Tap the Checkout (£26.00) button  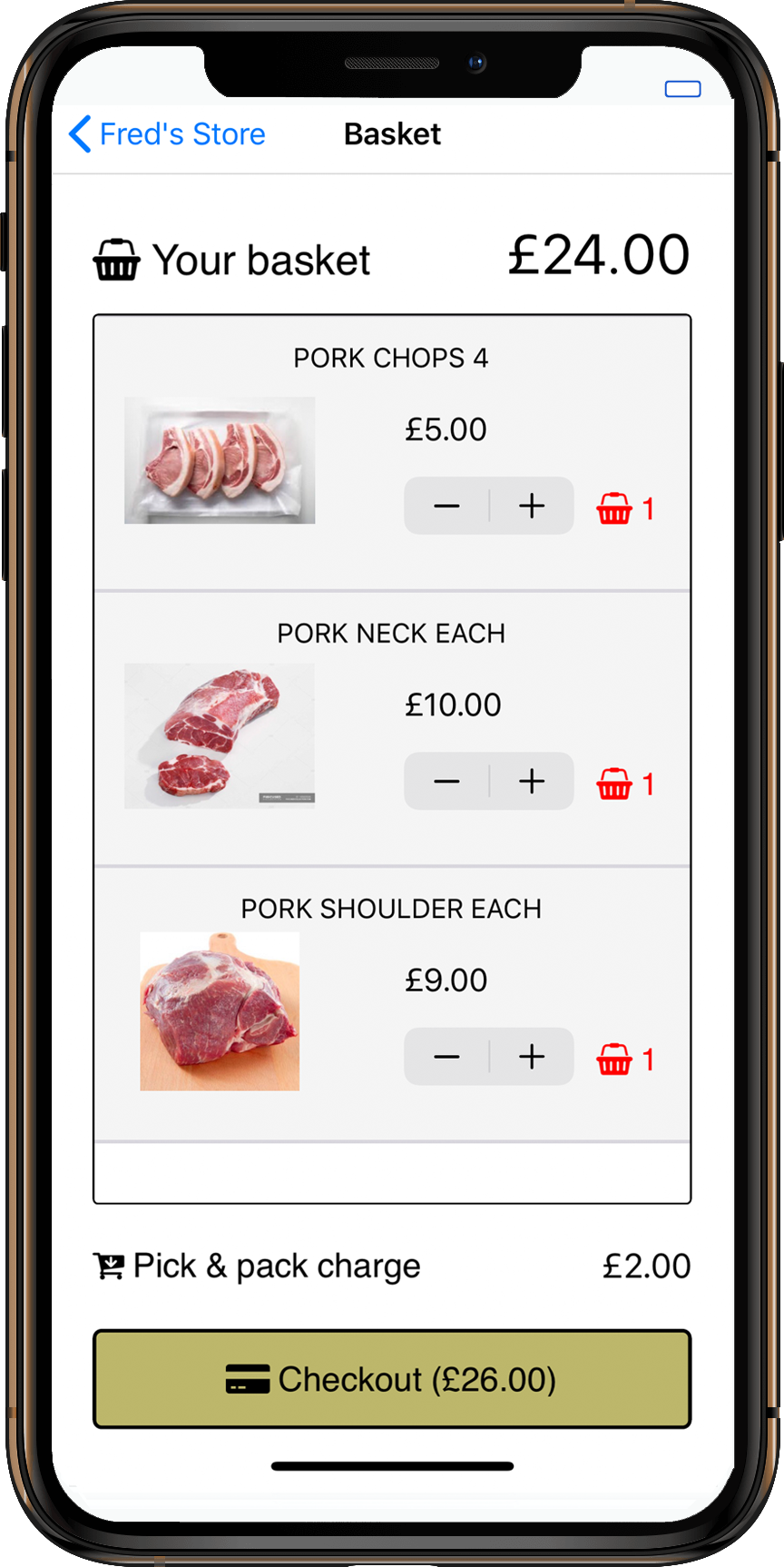[x=392, y=1379]
